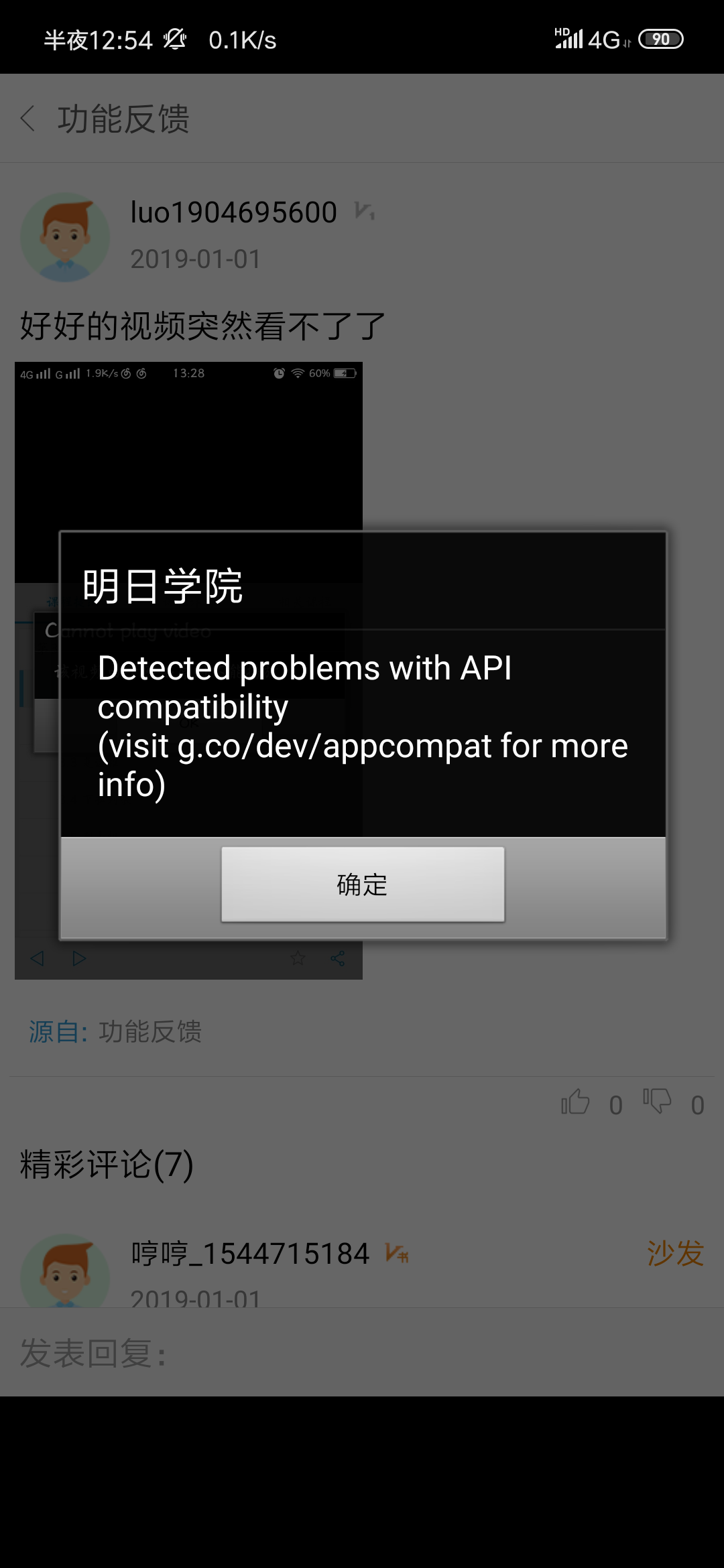Confirm the dialog with 确定 button

[x=363, y=885]
